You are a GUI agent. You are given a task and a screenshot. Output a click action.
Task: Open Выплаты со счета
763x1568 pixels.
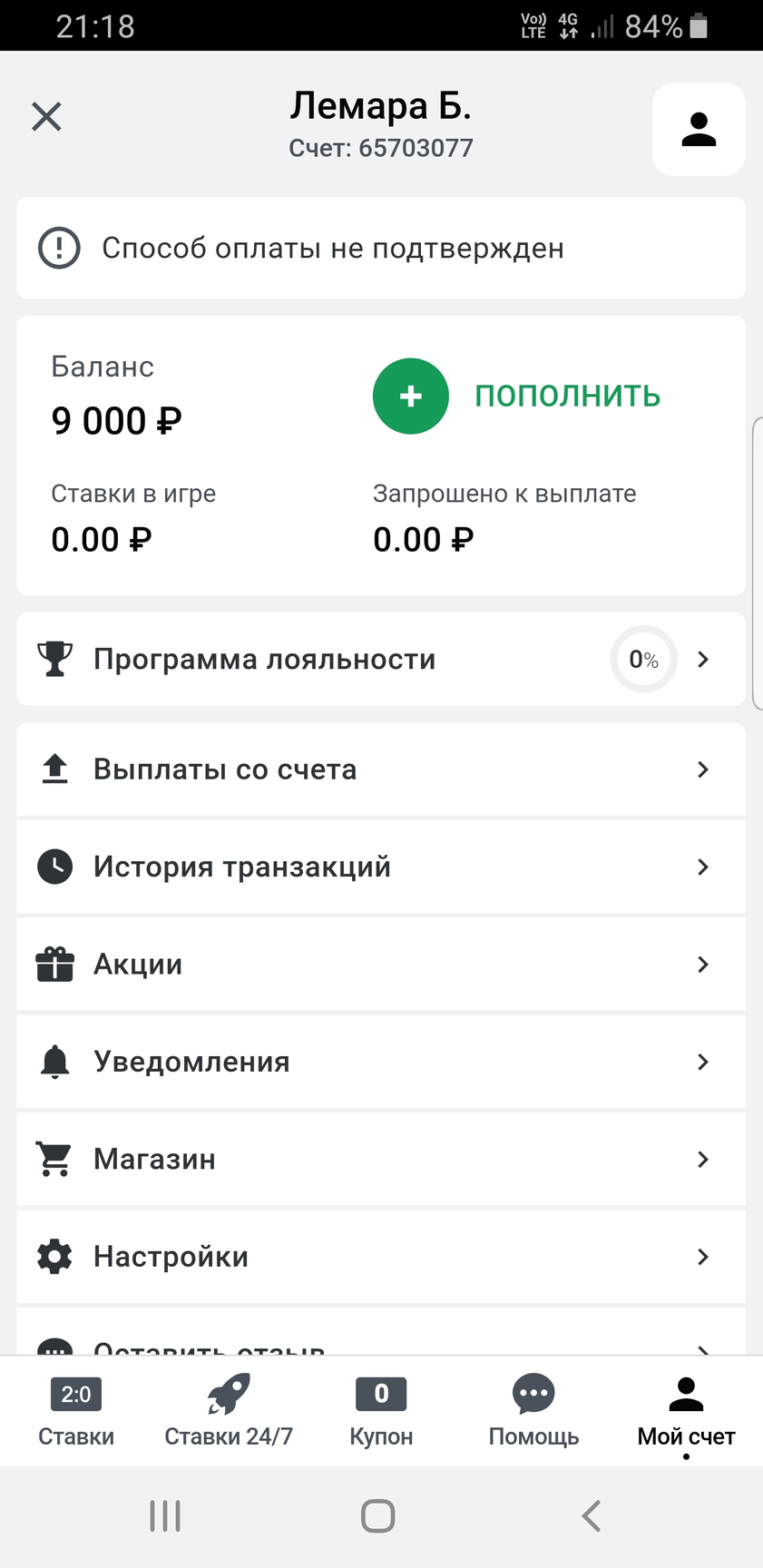click(x=381, y=769)
